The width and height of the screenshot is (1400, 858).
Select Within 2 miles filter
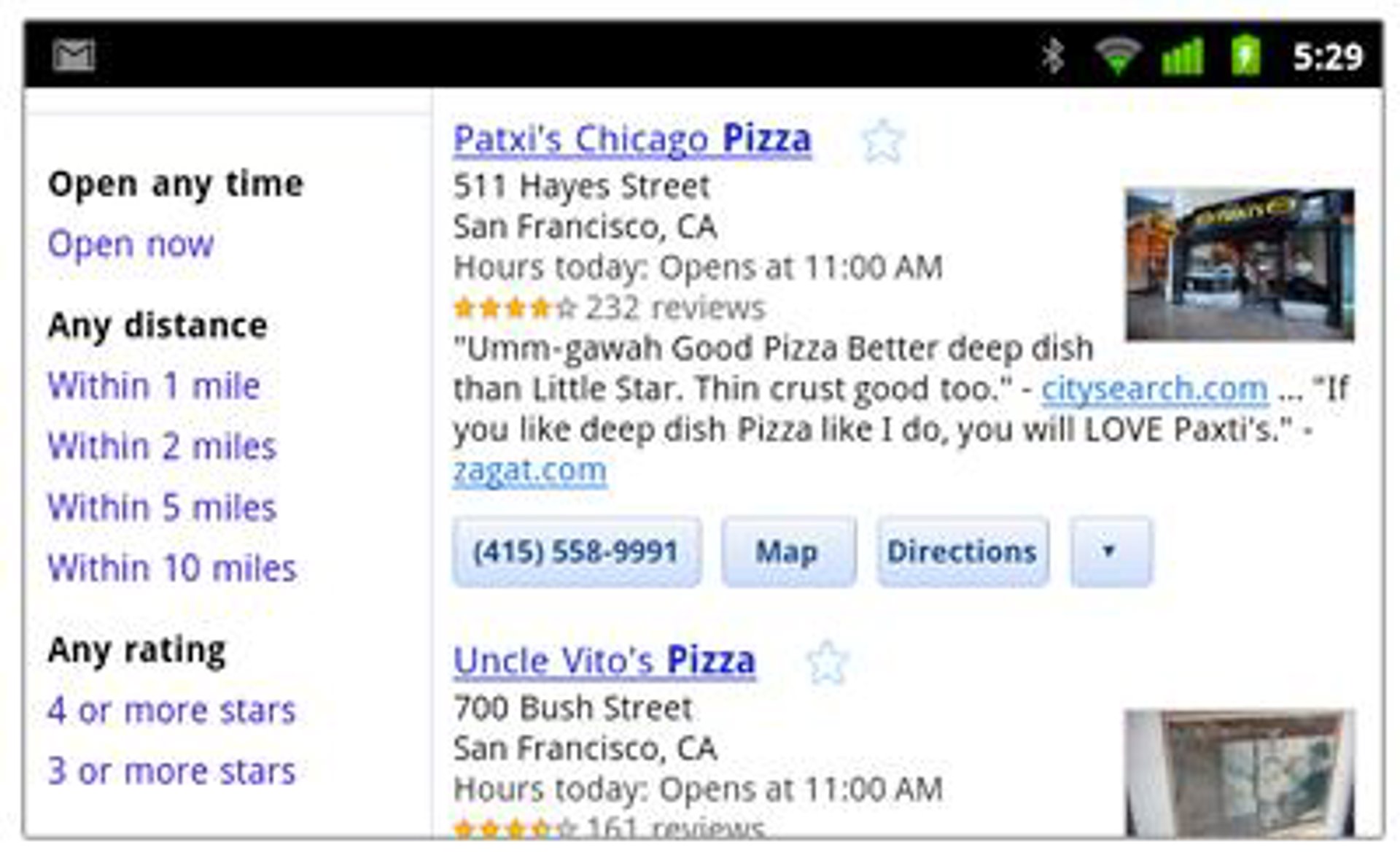pos(162,446)
